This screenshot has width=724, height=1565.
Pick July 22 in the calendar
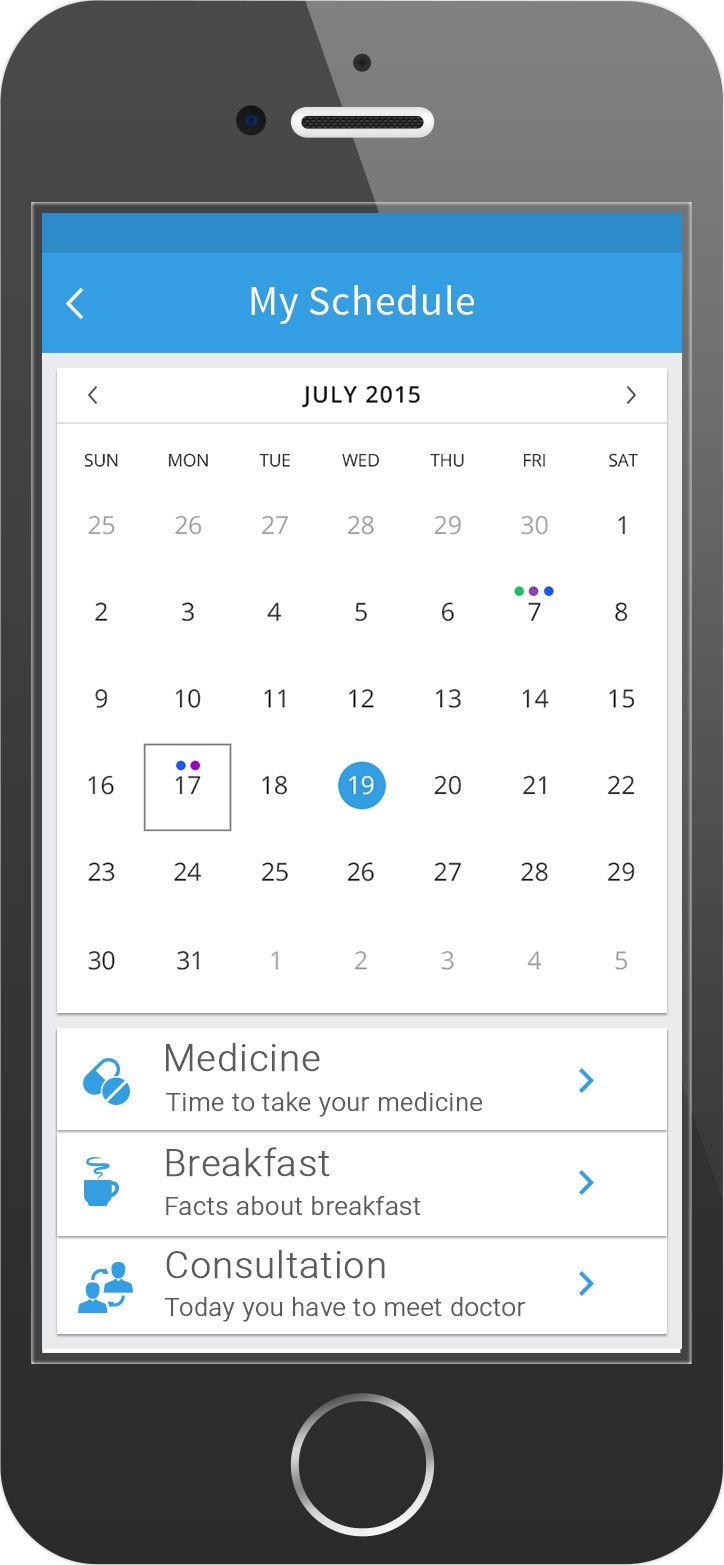621,786
